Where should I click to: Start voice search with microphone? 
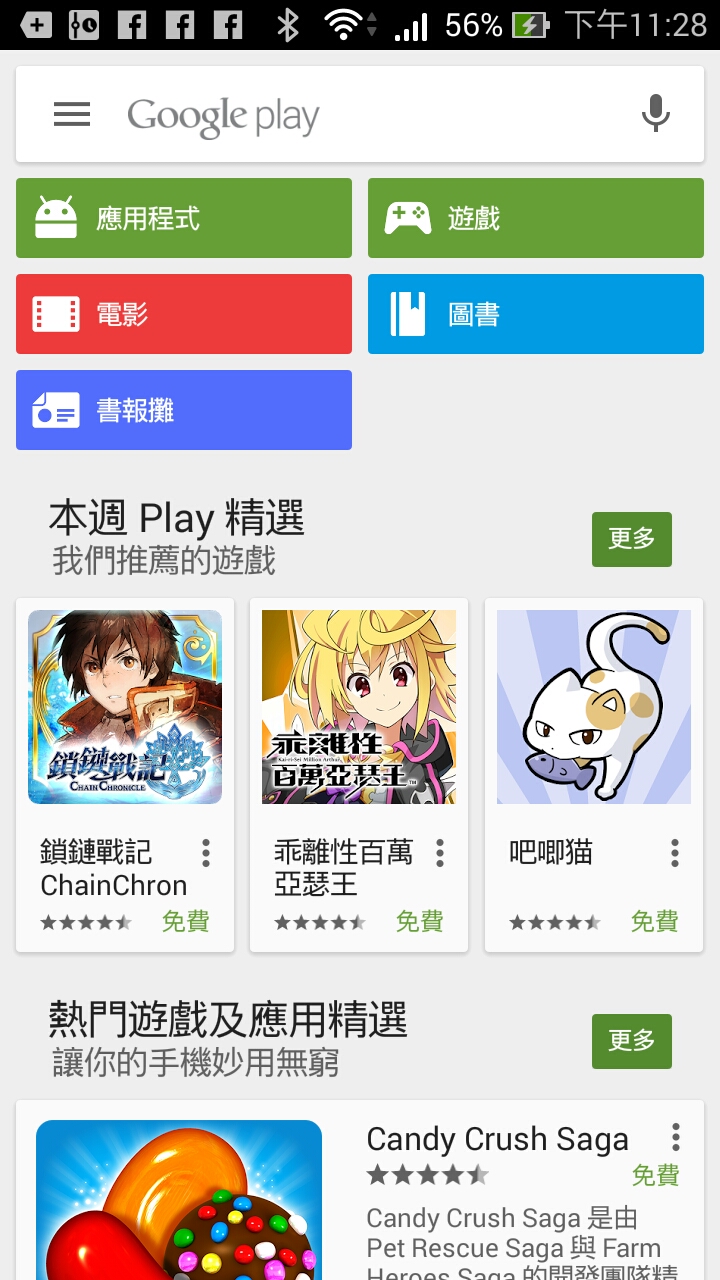[655, 114]
